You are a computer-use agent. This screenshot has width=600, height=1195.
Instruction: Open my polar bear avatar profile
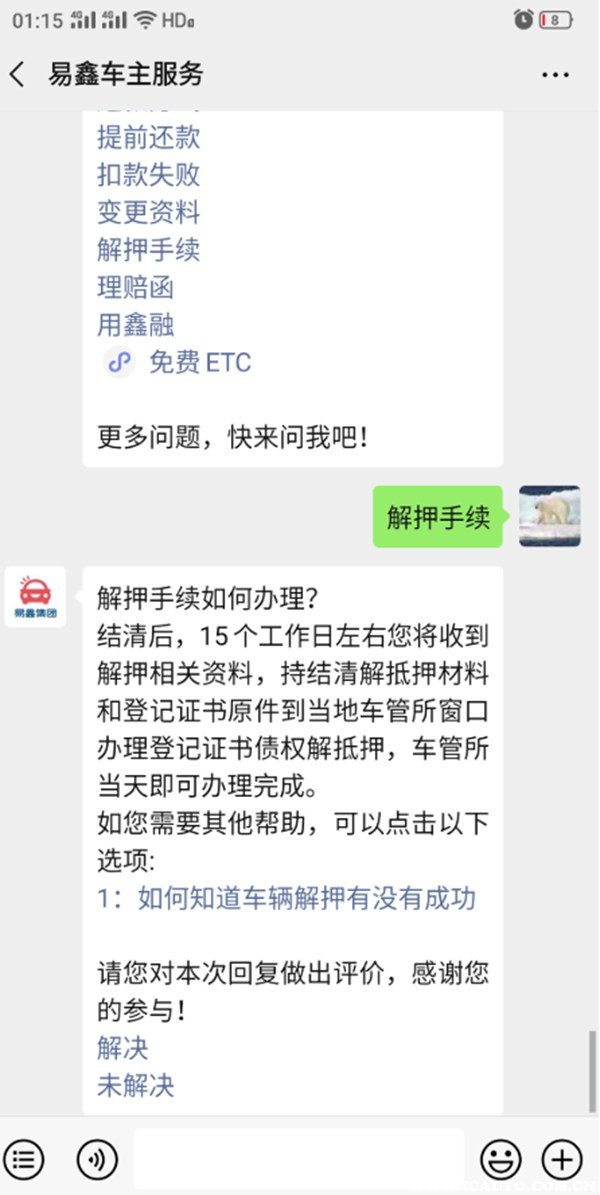pos(549,516)
